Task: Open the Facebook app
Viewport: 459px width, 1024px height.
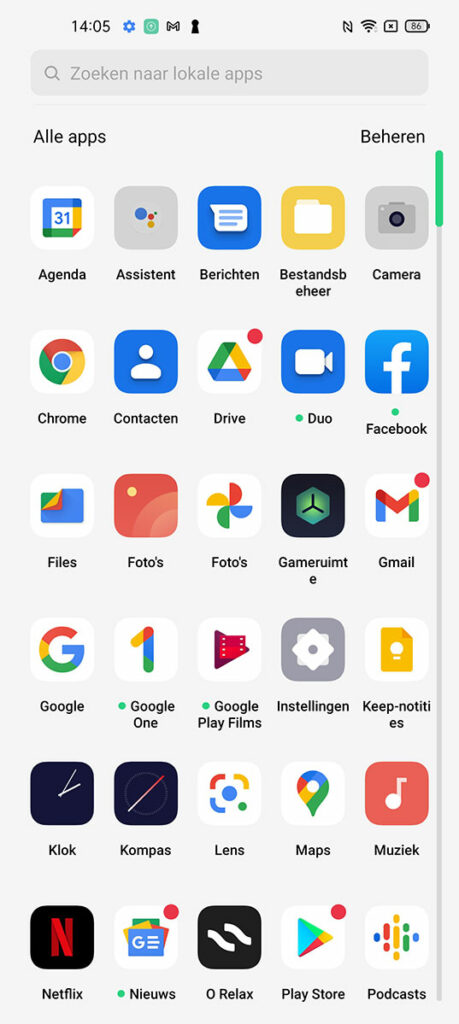Action: (396, 361)
